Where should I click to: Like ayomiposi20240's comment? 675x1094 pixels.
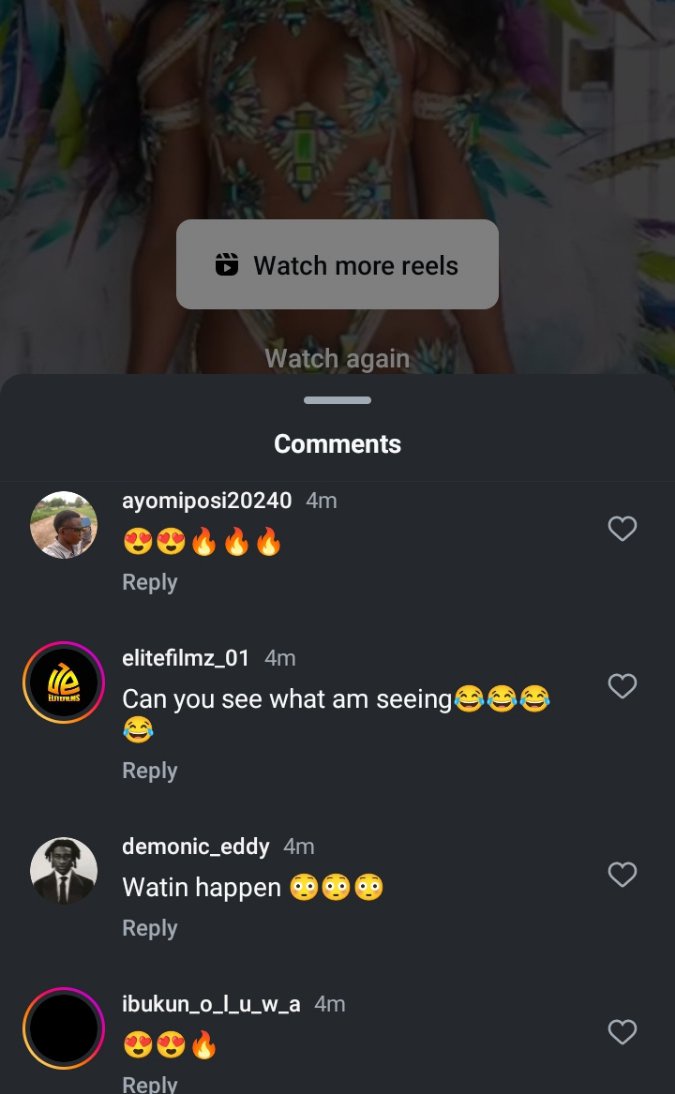[x=622, y=528]
